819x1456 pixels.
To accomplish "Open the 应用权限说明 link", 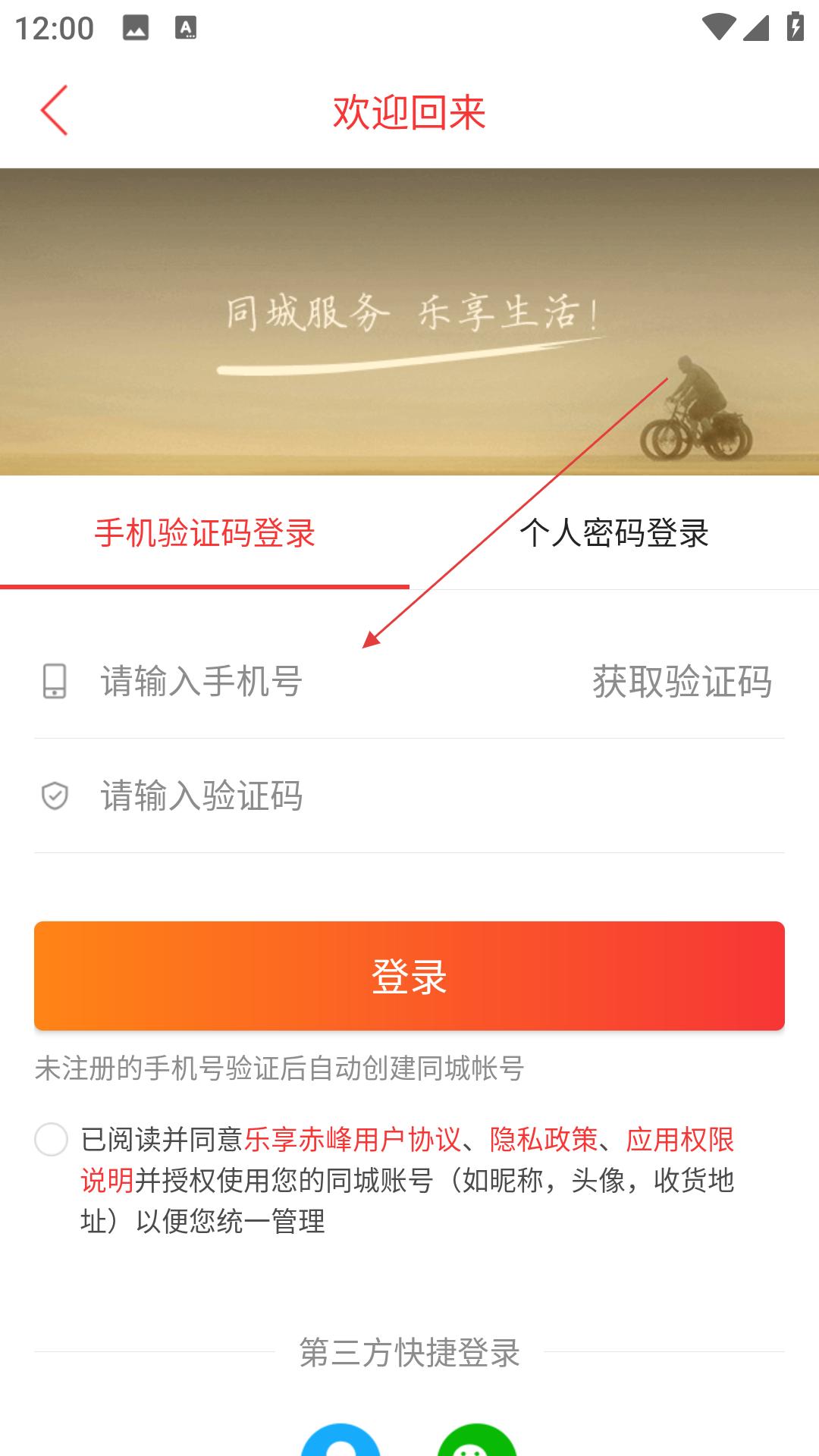I will pyautogui.click(x=680, y=1140).
